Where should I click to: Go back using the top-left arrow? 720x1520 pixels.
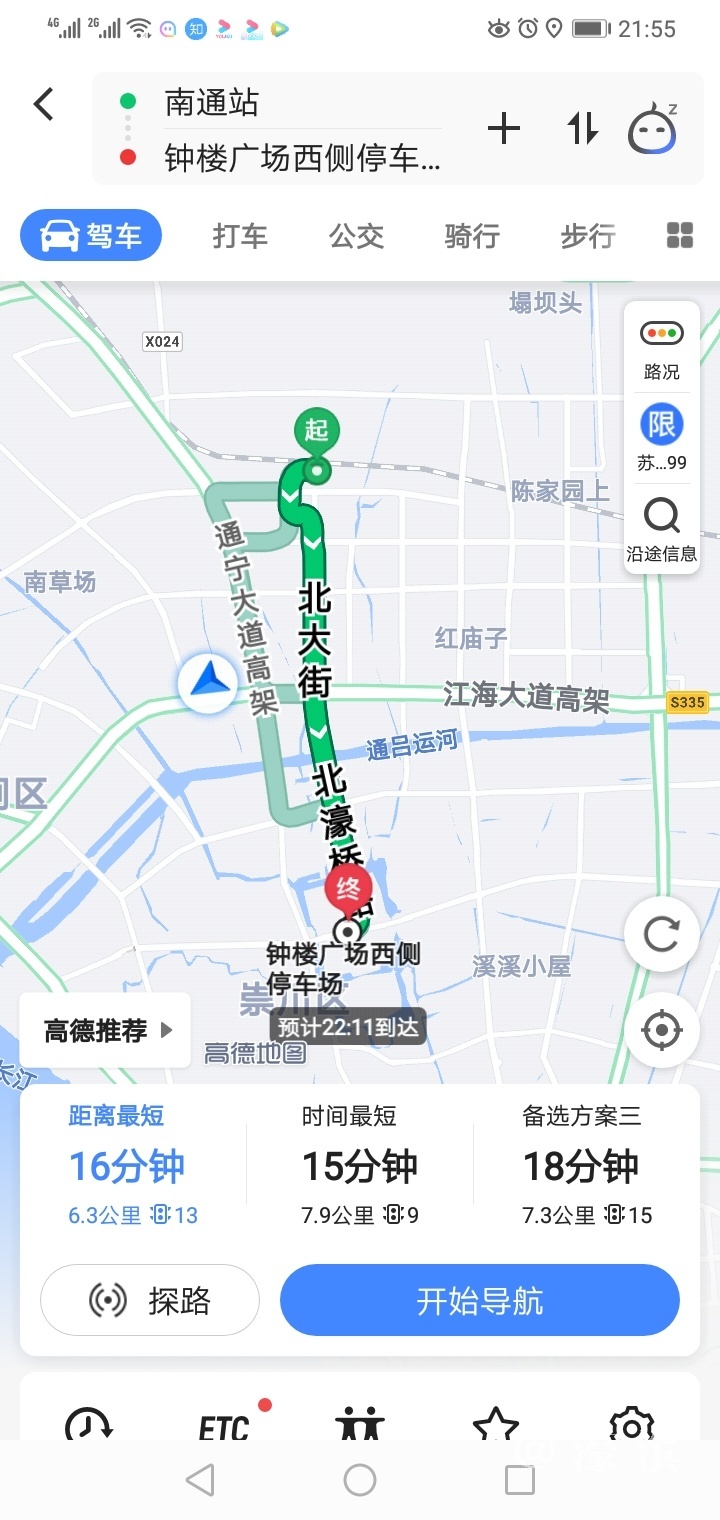click(x=43, y=104)
